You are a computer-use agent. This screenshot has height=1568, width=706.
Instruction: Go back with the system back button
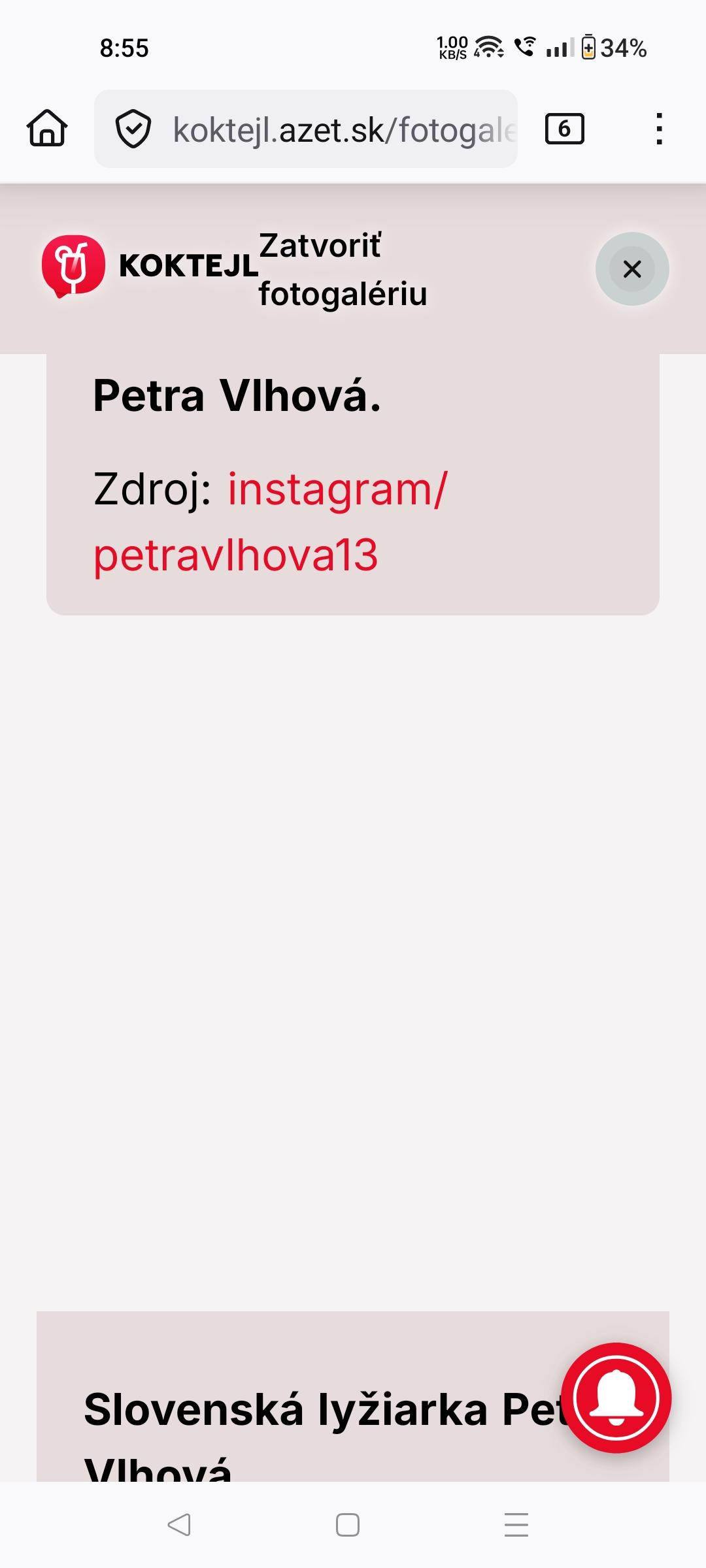(x=178, y=1525)
